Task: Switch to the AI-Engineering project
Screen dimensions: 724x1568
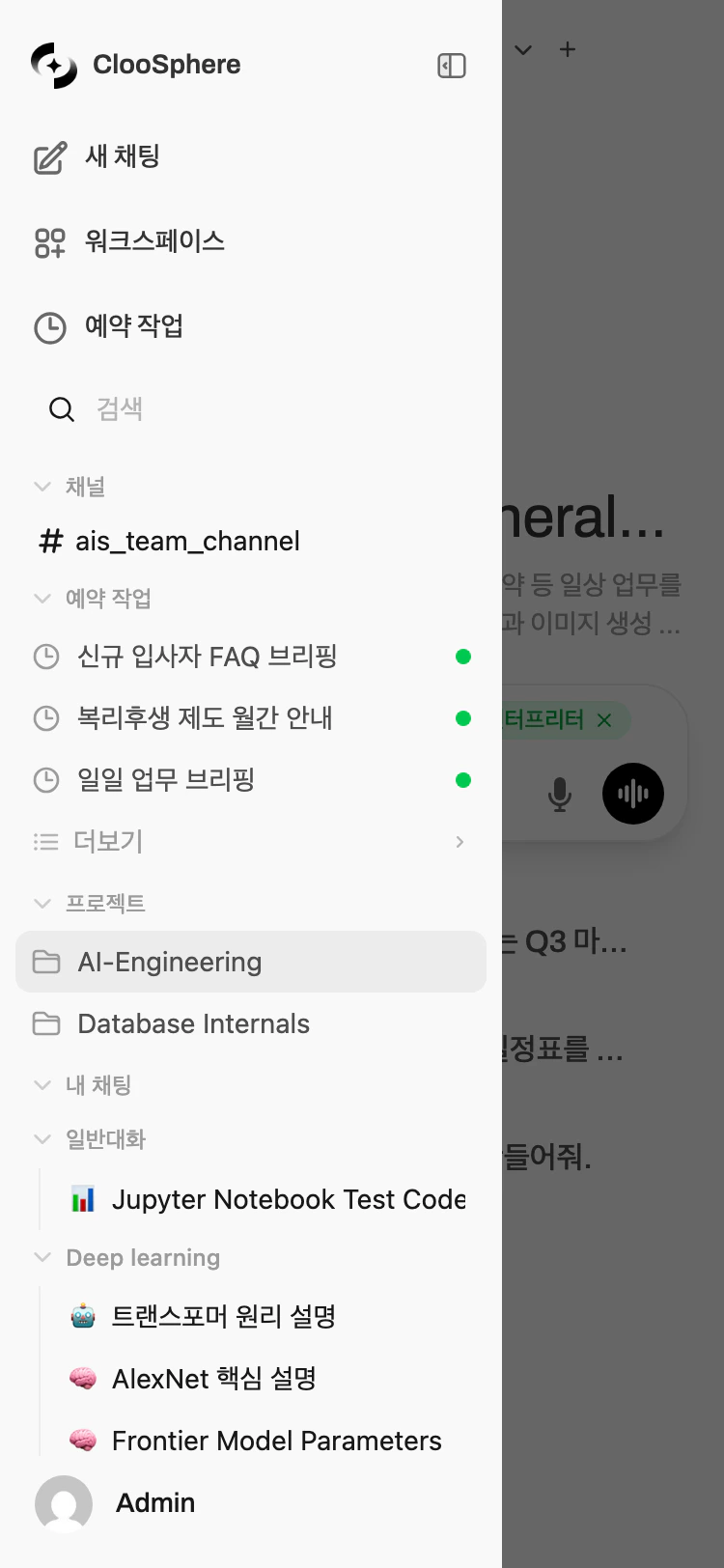Action: click(168, 962)
